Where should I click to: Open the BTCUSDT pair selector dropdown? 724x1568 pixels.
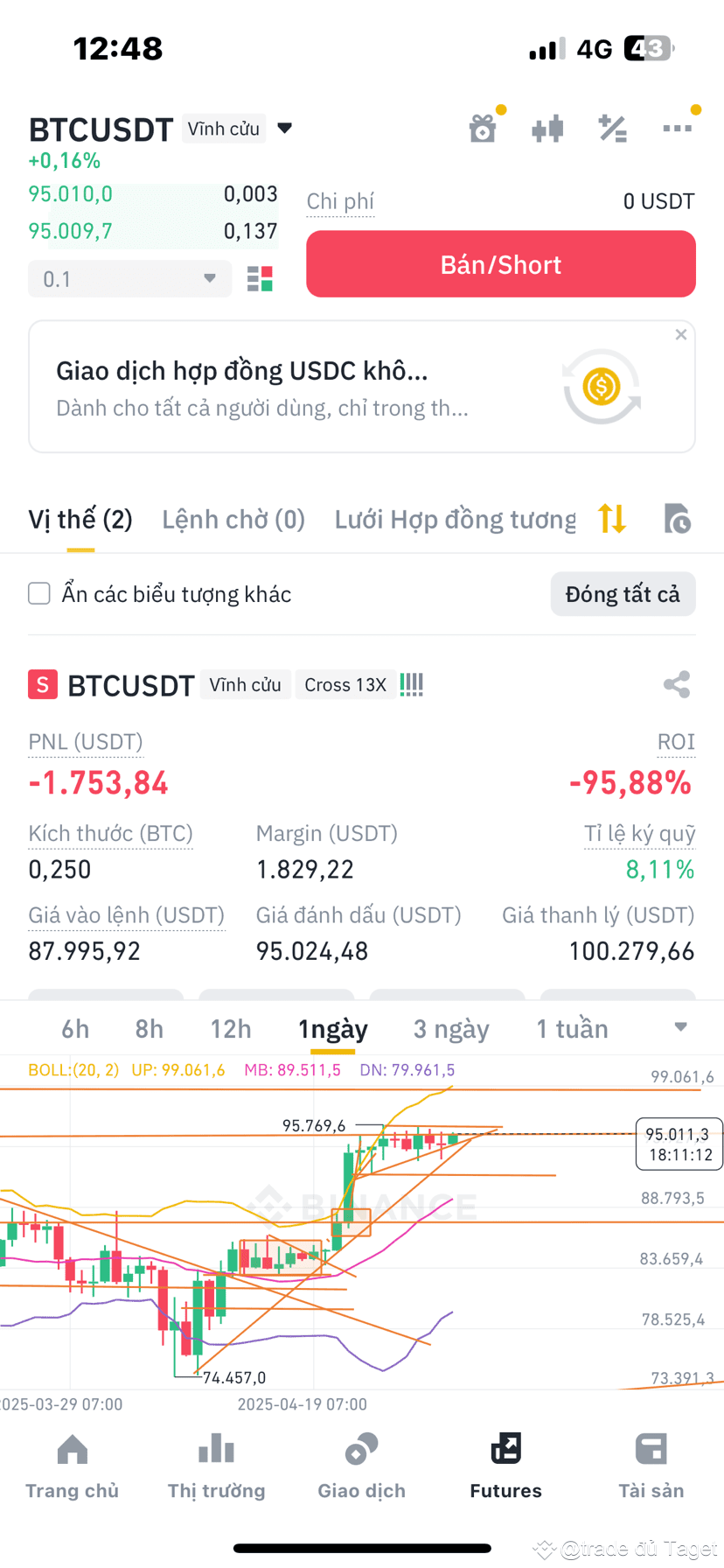(x=284, y=129)
